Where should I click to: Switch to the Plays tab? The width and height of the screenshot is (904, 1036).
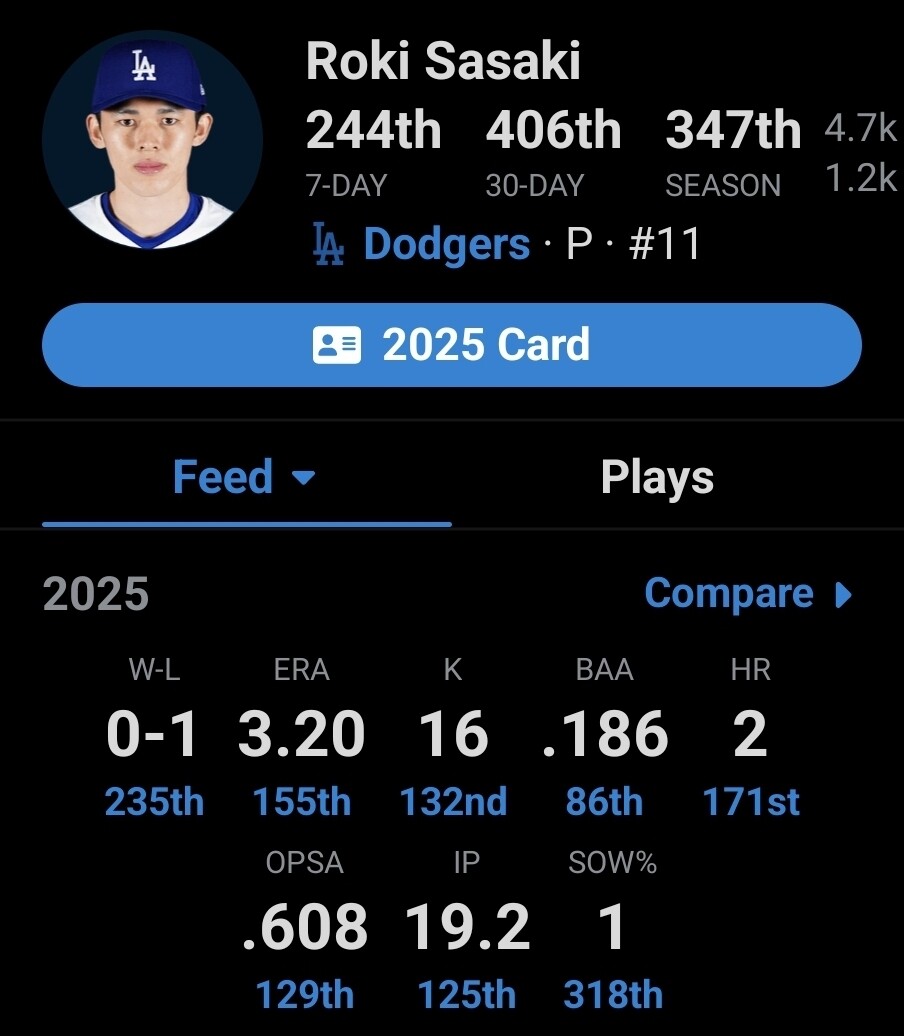coord(657,477)
